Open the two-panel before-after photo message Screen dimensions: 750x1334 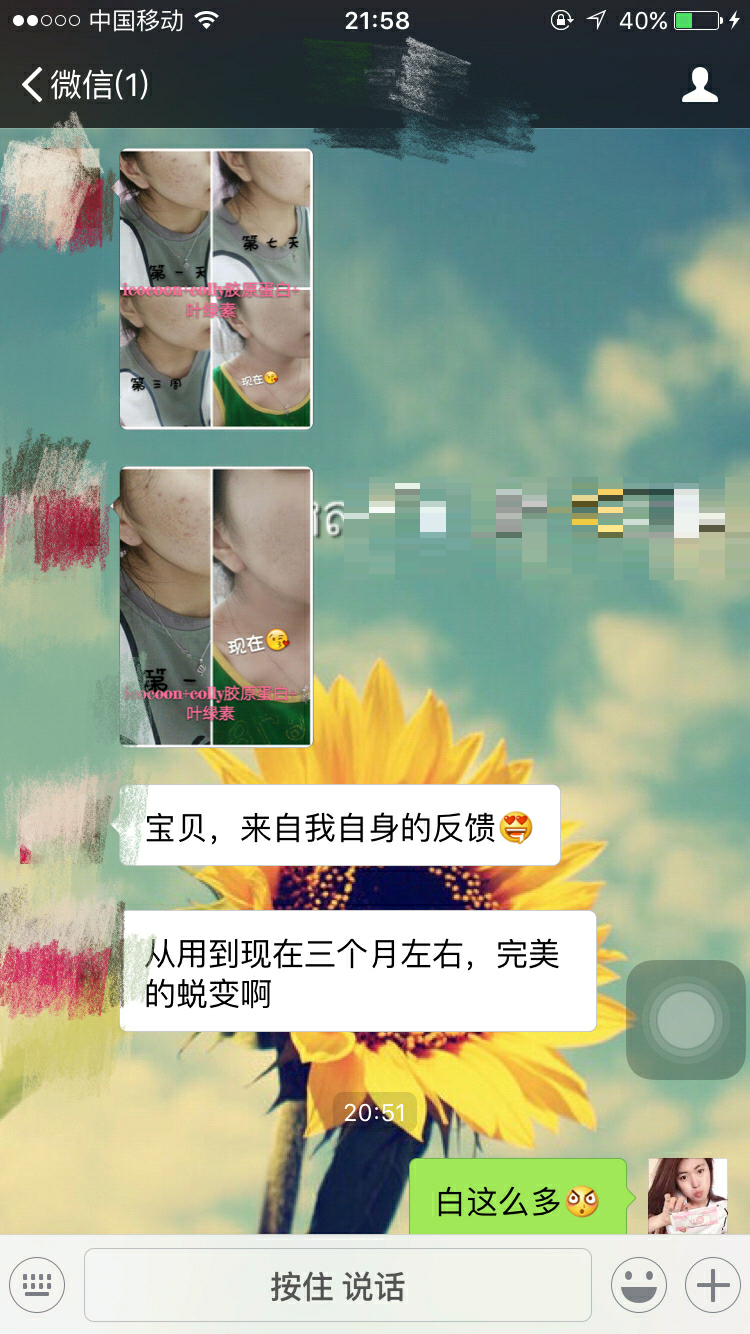coord(216,606)
